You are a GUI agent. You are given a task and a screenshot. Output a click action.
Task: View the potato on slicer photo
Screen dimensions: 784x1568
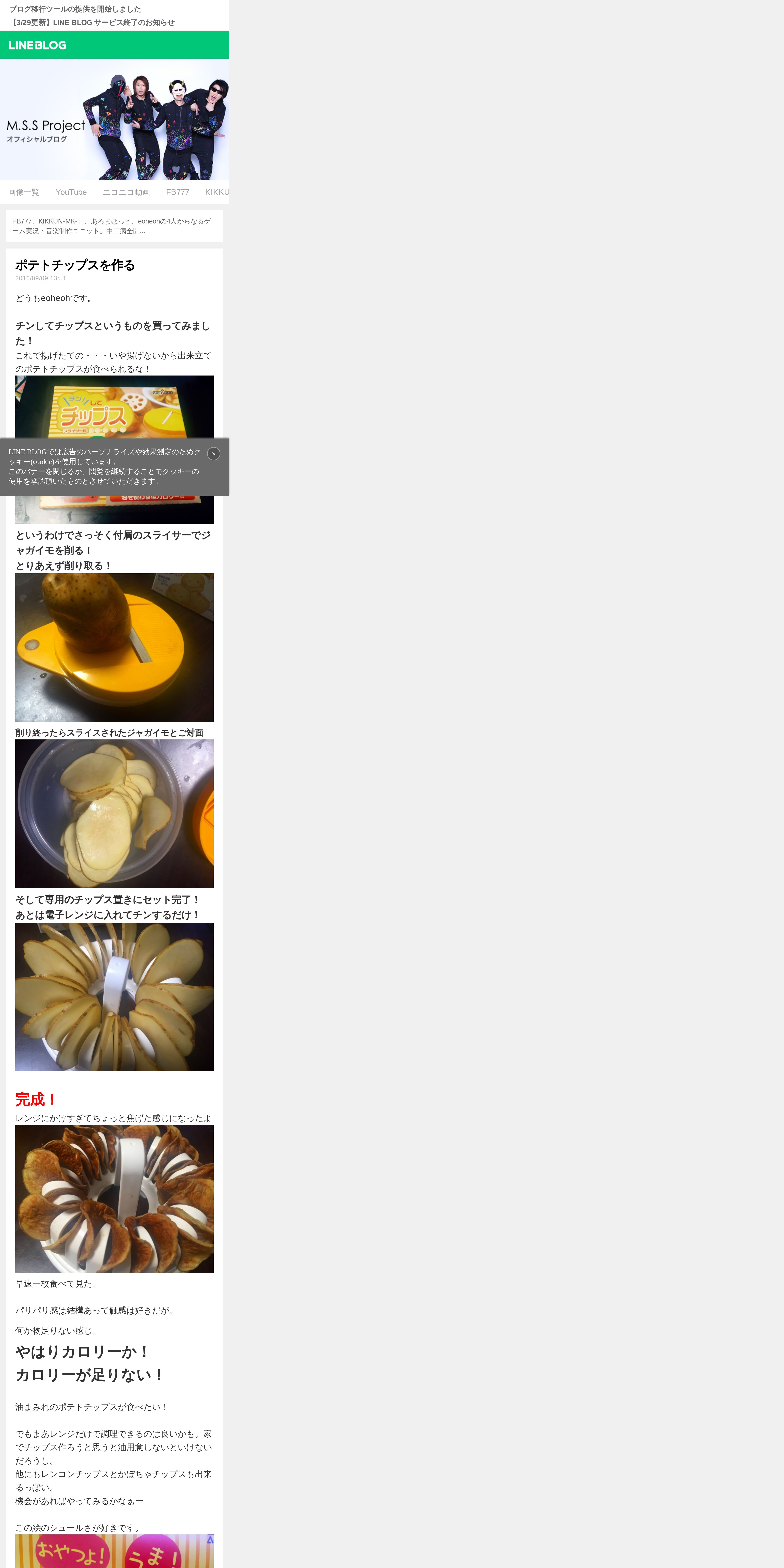(114, 648)
